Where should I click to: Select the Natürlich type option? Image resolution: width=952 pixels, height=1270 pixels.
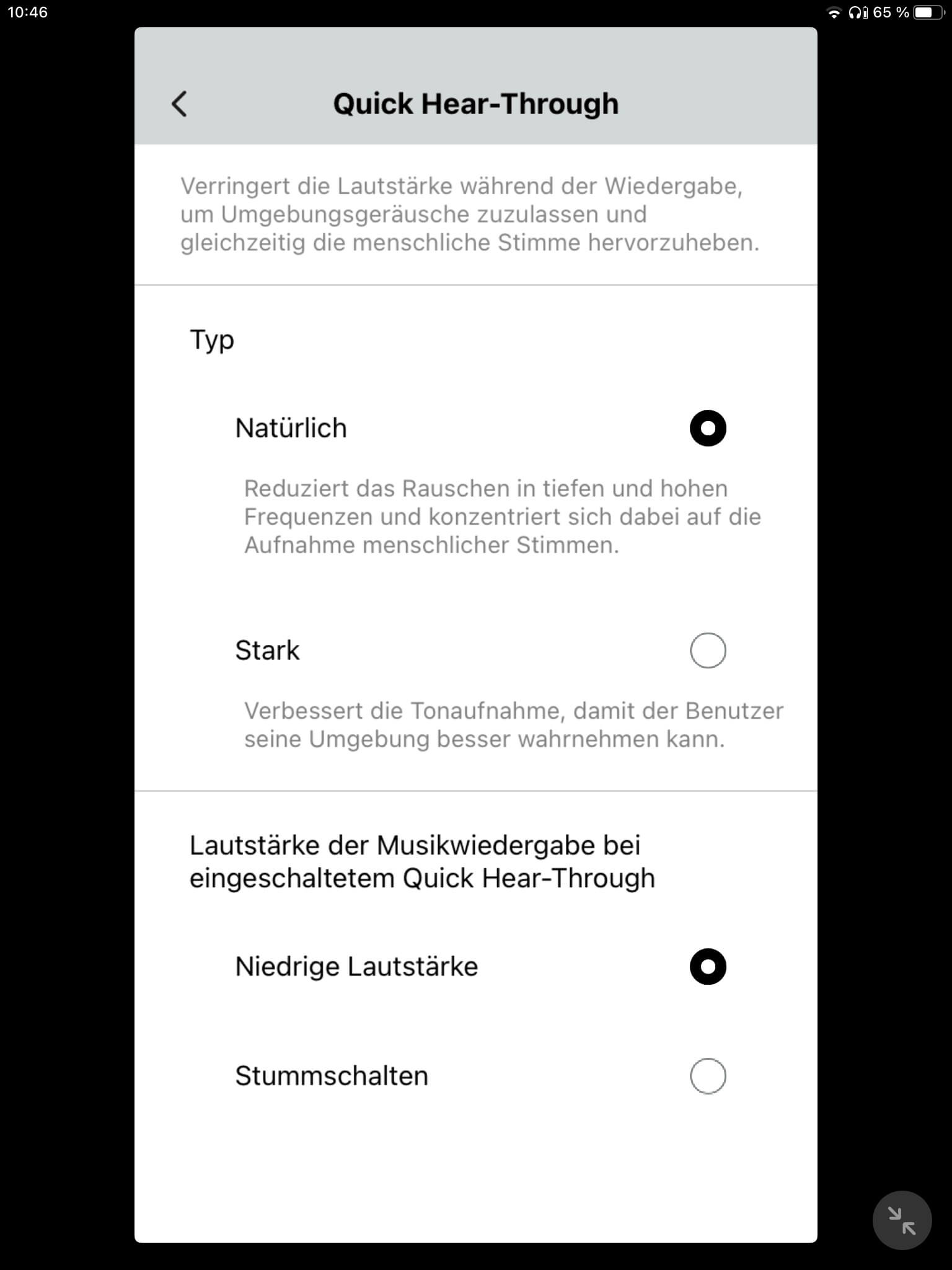pyautogui.click(x=707, y=428)
